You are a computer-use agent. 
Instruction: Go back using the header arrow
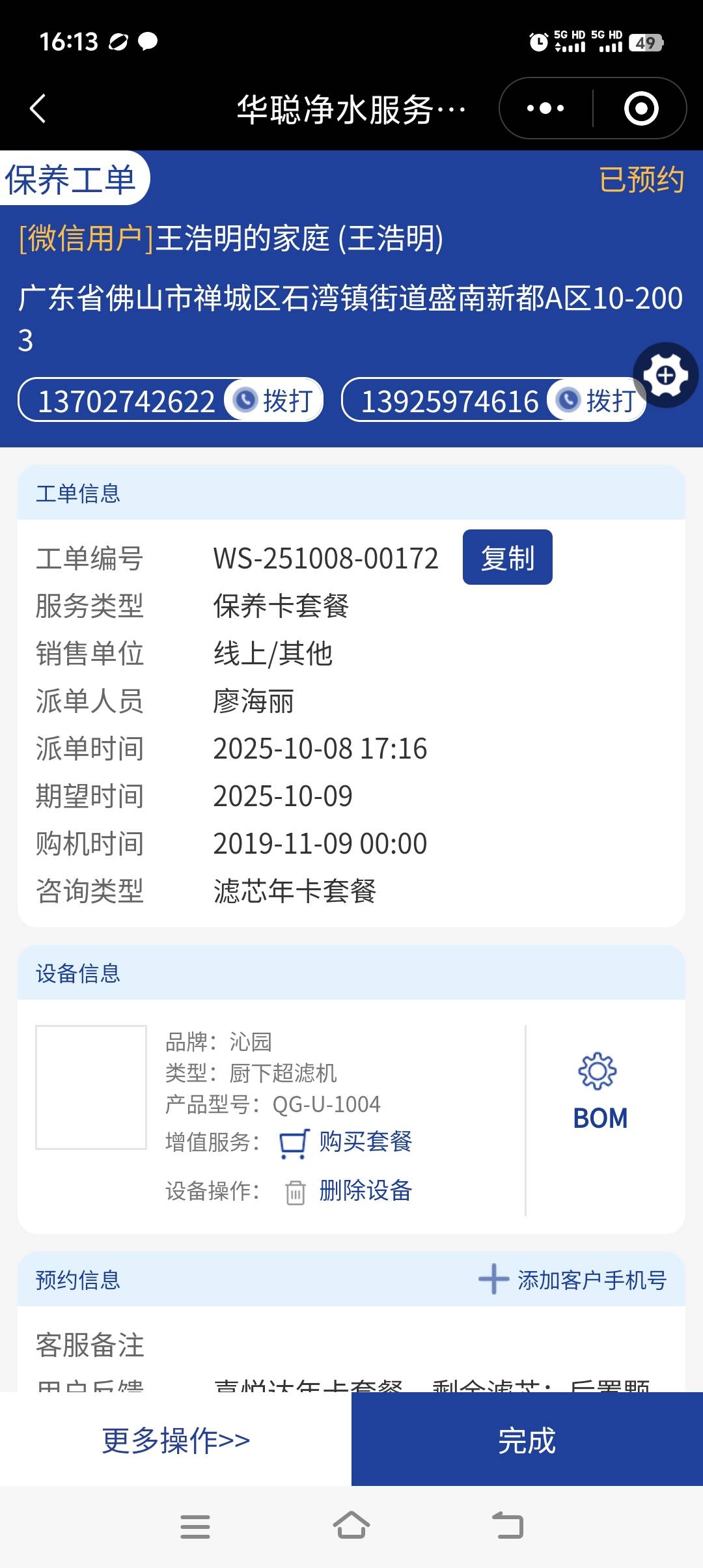tap(38, 108)
